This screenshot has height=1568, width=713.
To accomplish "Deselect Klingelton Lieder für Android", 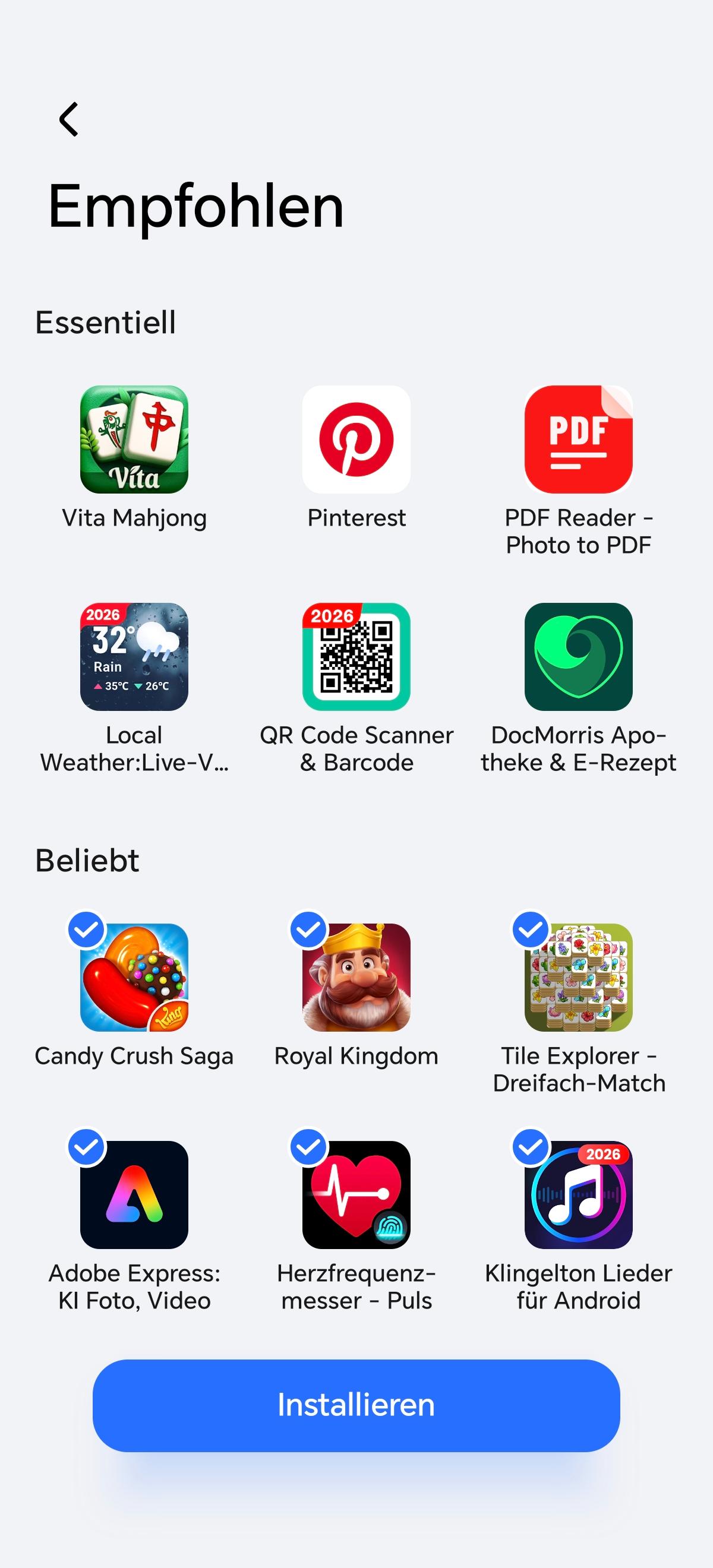I will click(x=579, y=1195).
